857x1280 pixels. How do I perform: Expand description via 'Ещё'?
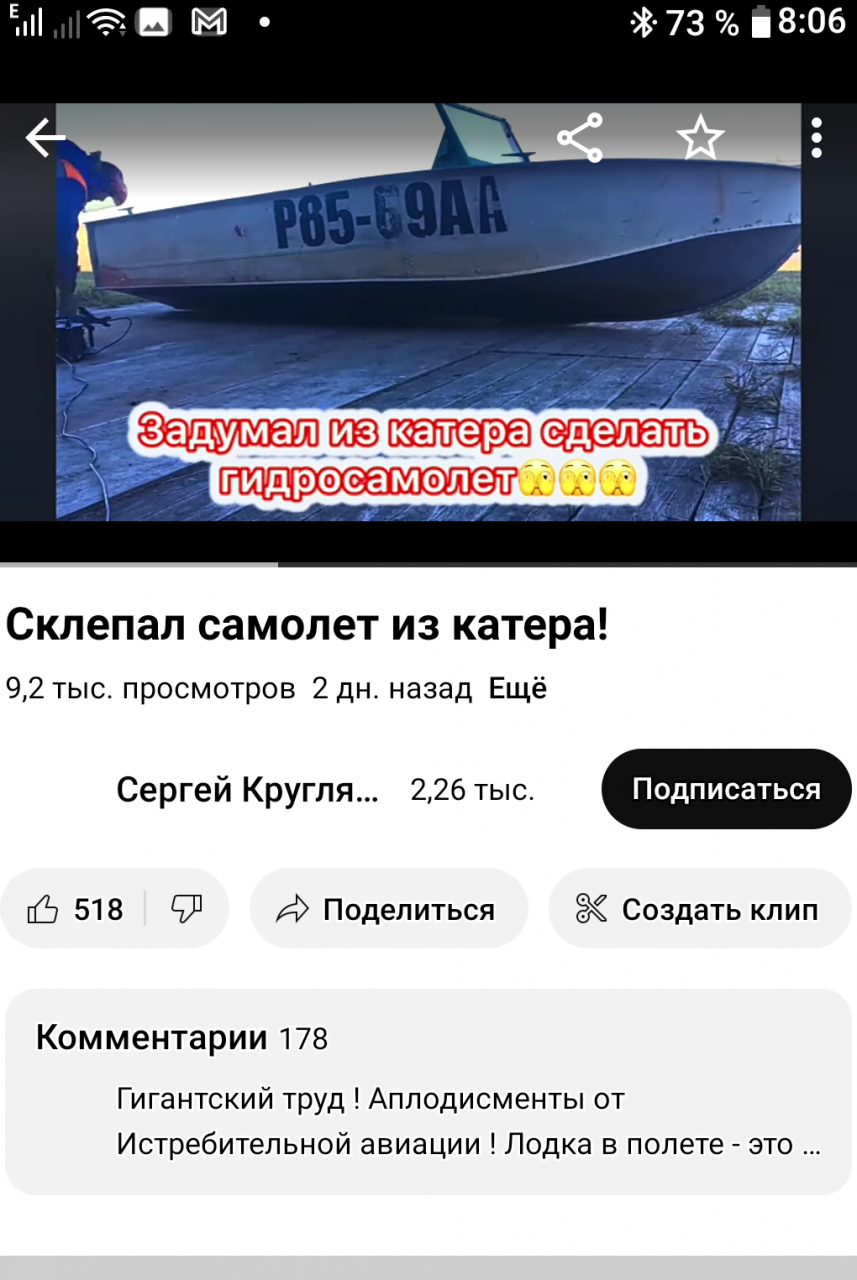517,689
